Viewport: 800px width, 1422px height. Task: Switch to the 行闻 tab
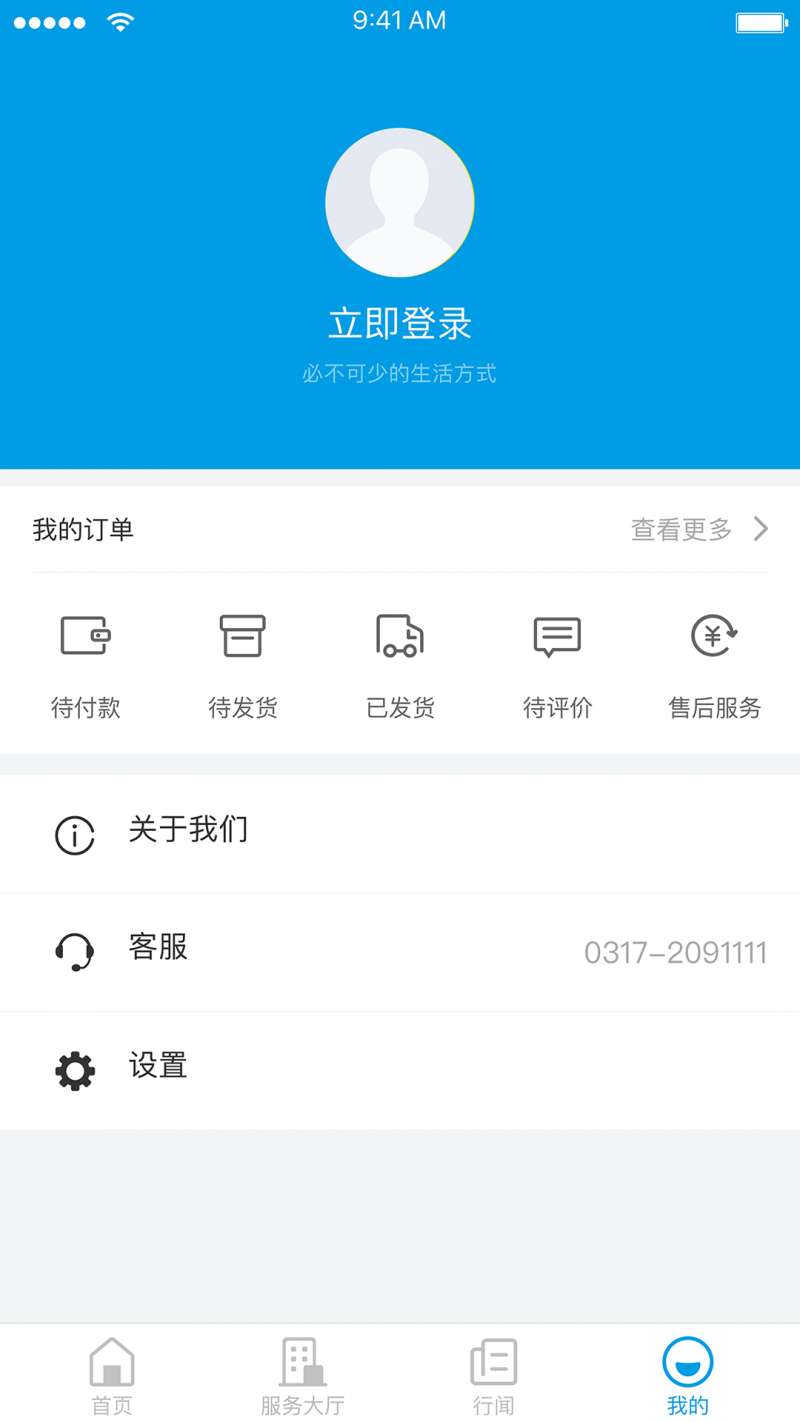coord(494,1376)
